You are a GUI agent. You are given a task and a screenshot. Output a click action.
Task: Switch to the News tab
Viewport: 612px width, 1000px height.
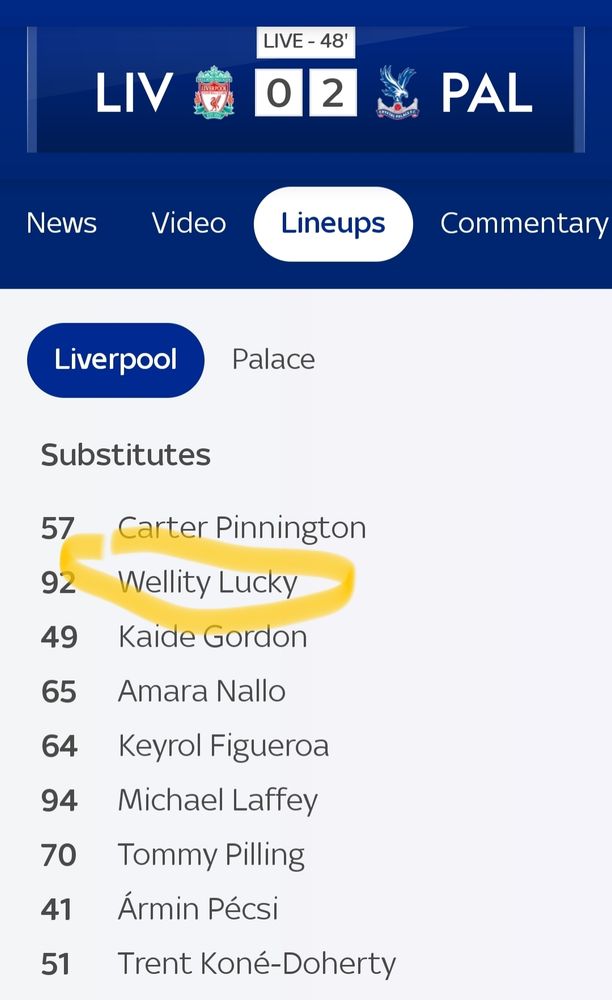[x=61, y=223]
